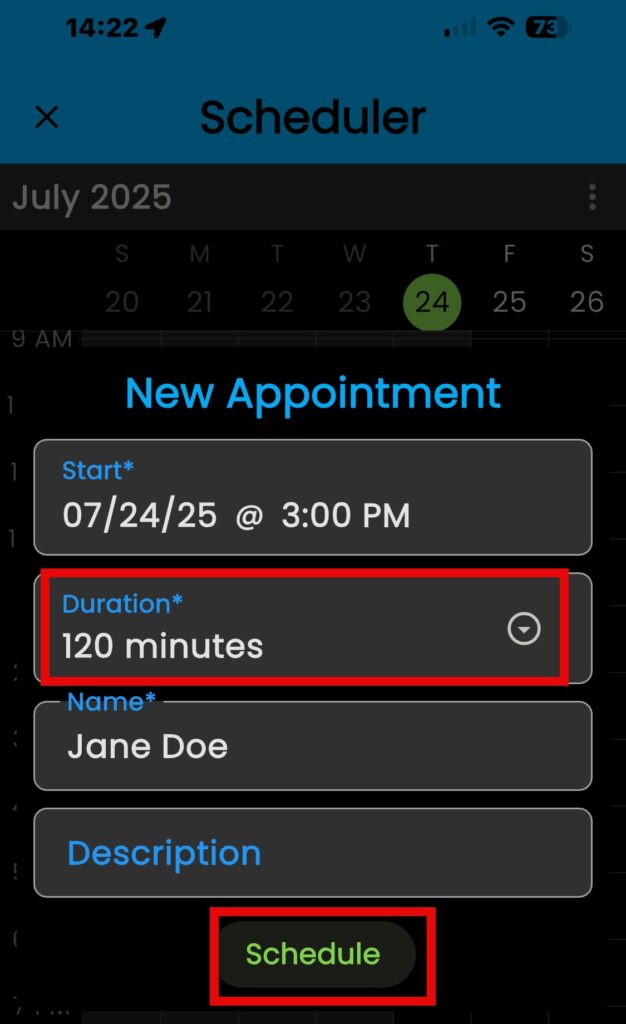Expand the Duration dropdown
The width and height of the screenshot is (626, 1024).
[x=524, y=629]
